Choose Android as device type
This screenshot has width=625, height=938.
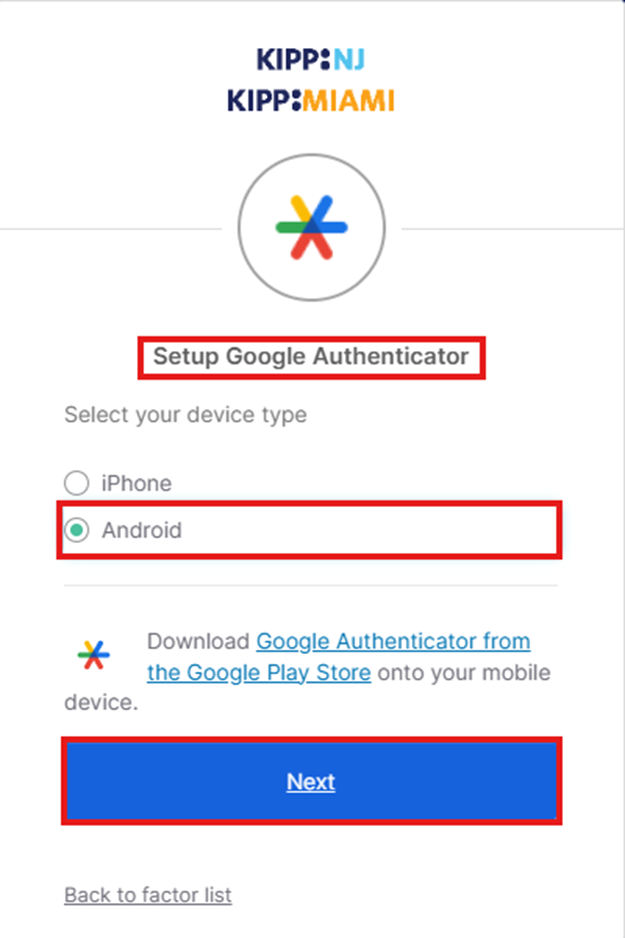click(x=77, y=531)
